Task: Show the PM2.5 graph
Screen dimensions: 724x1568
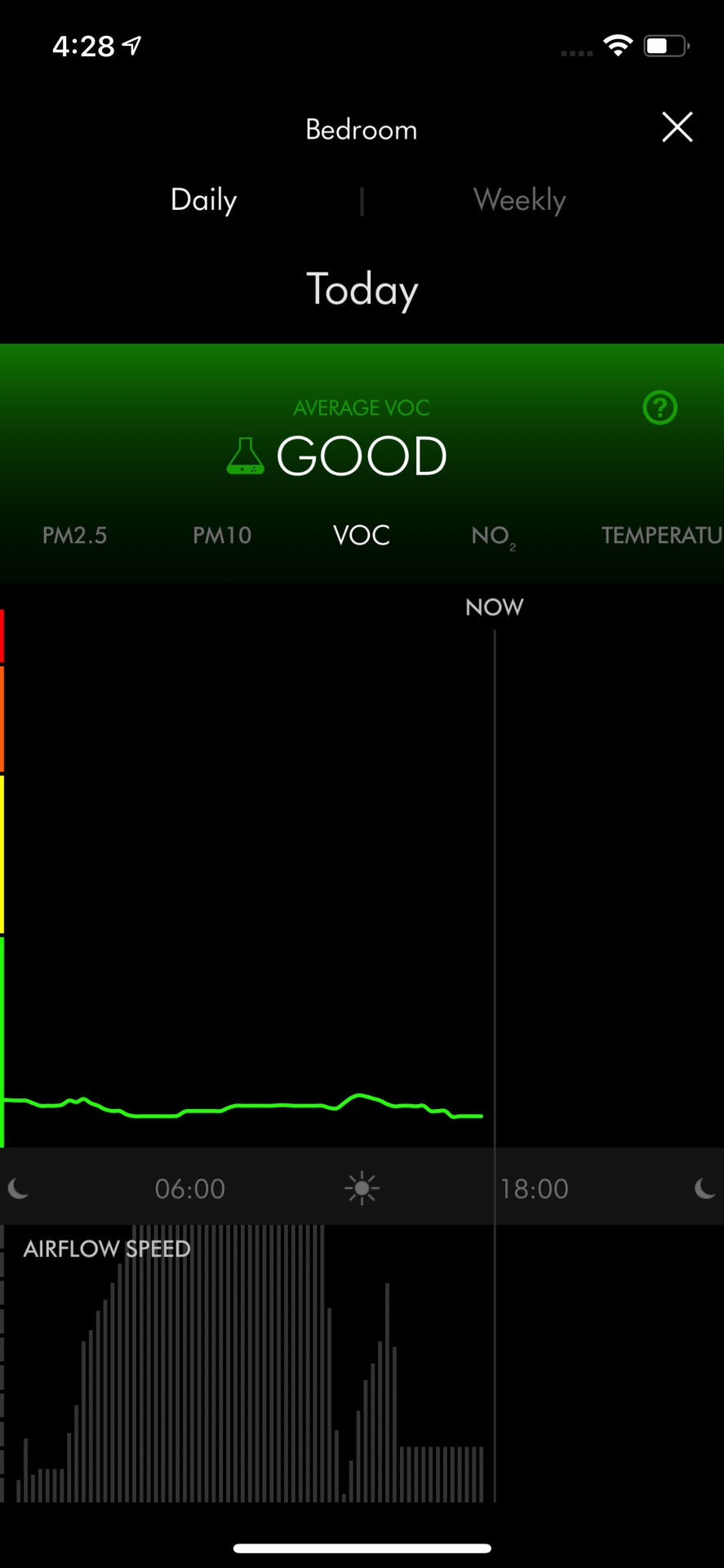Action: [74, 536]
